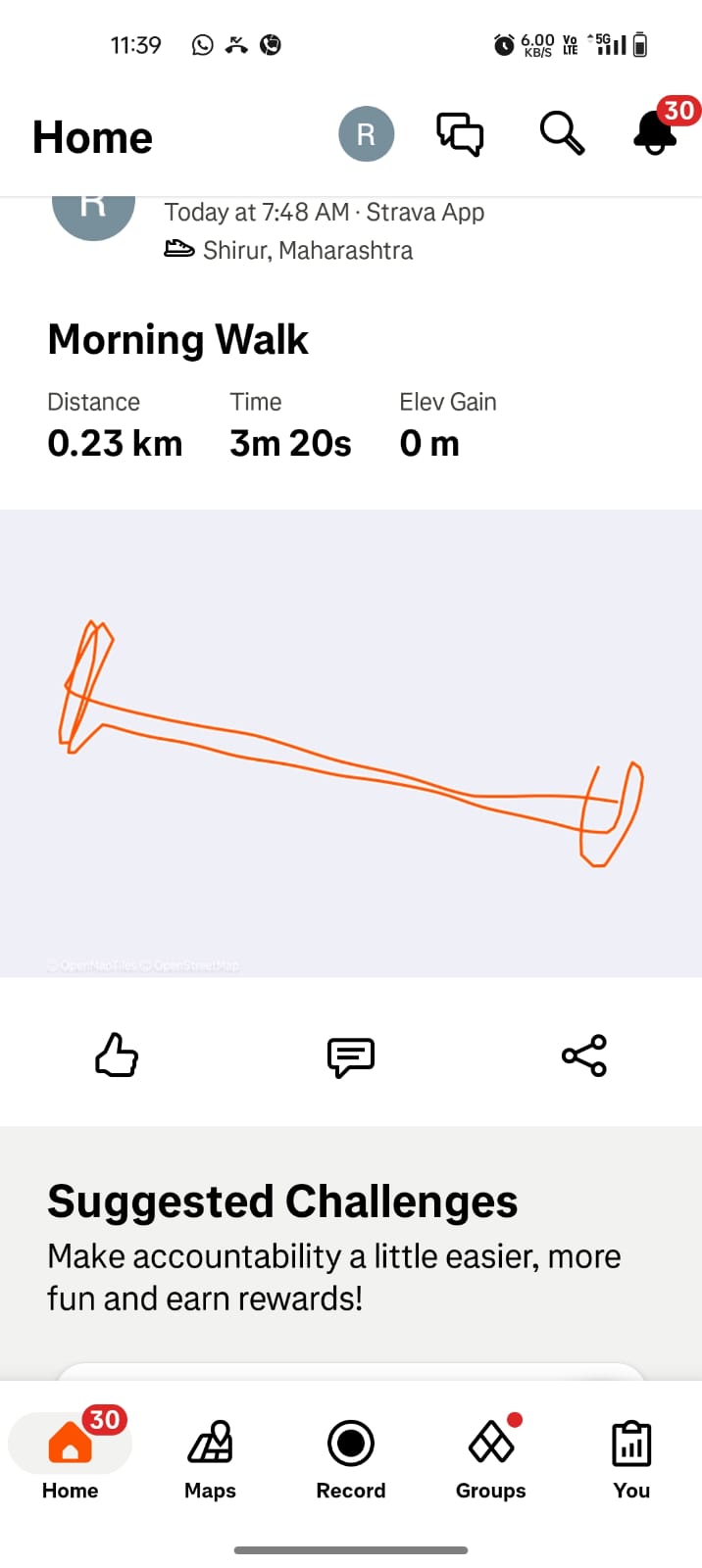
Task: Open the Morning Walk route map
Action: tap(351, 743)
